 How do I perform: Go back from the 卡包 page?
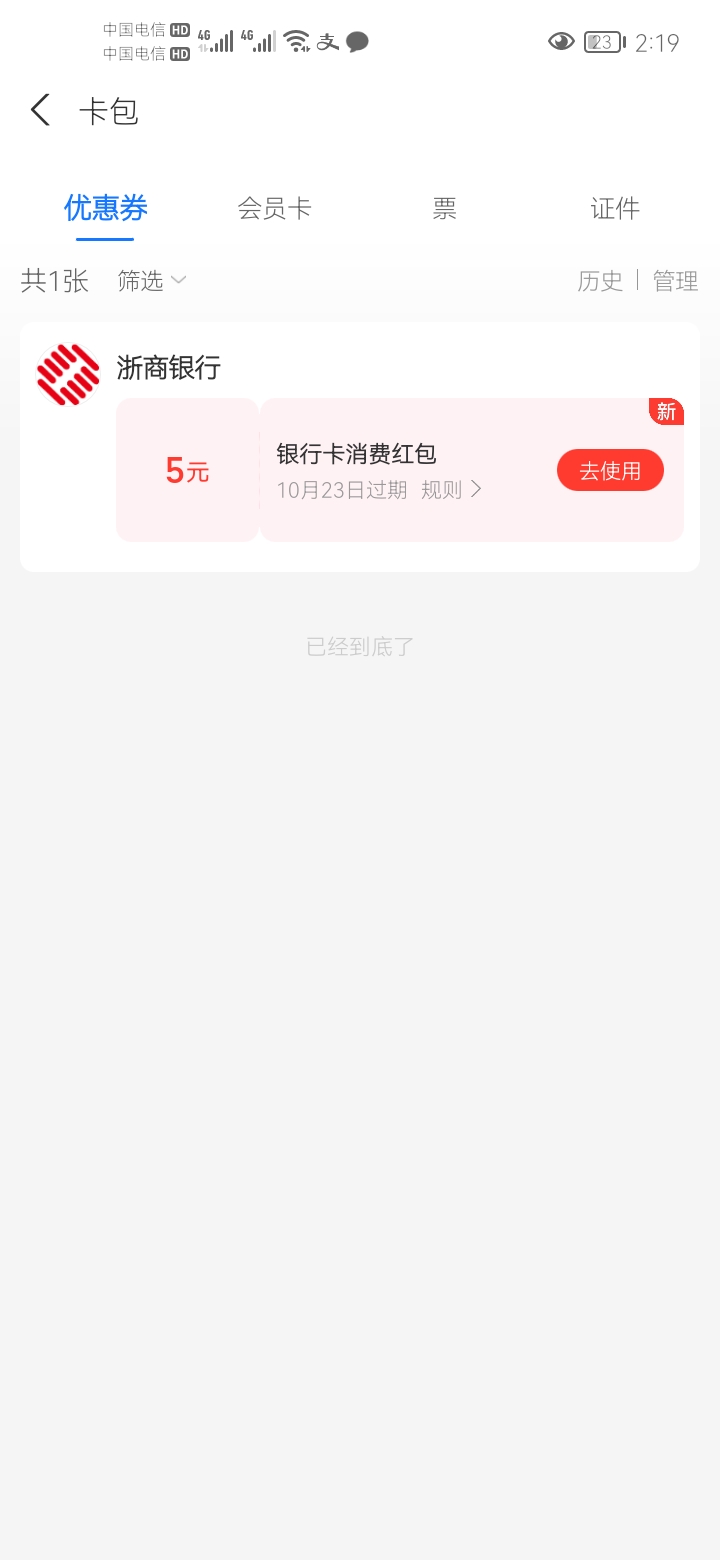(x=40, y=110)
